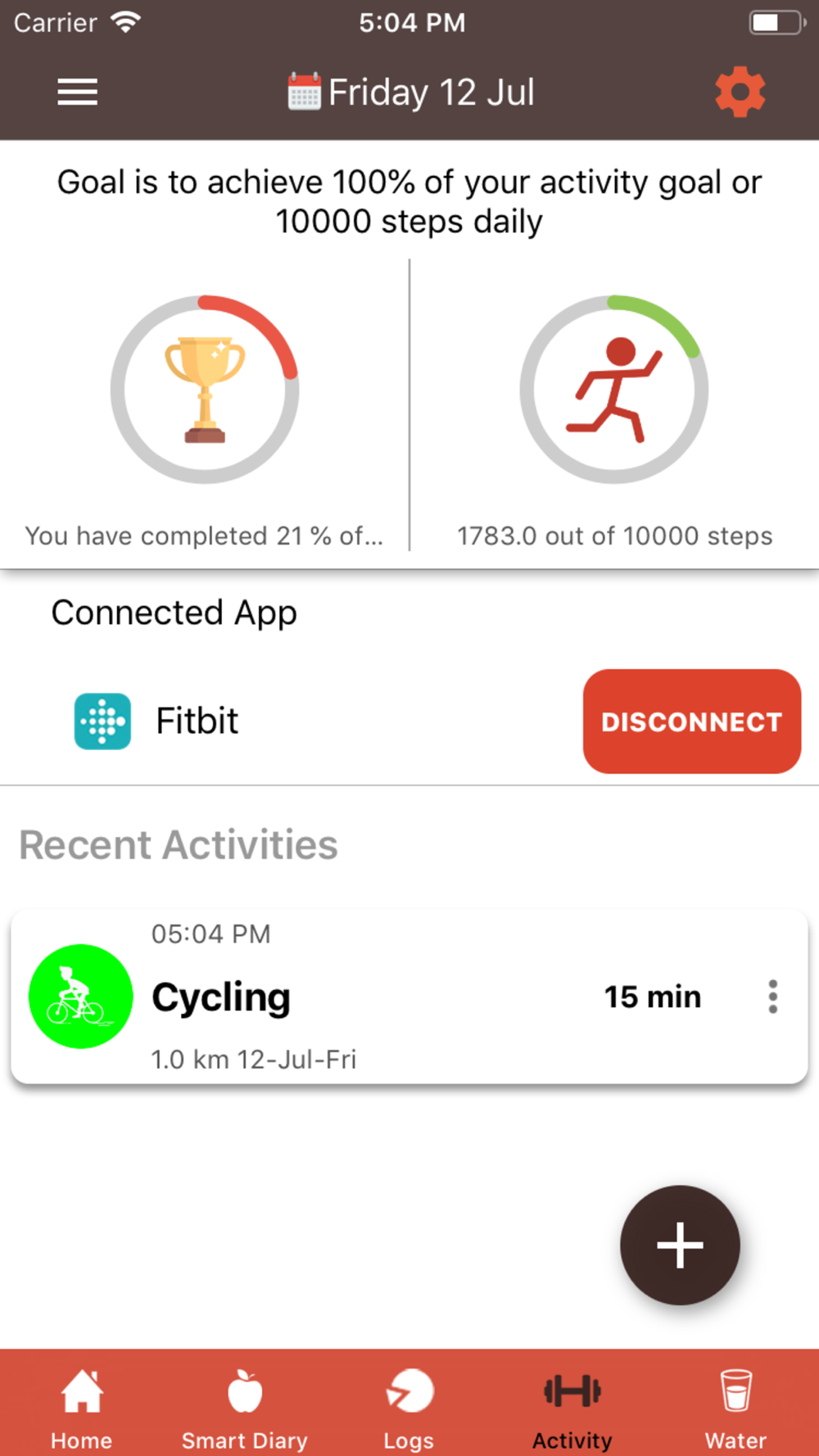Open the Cycling activity card

pyautogui.click(x=409, y=997)
